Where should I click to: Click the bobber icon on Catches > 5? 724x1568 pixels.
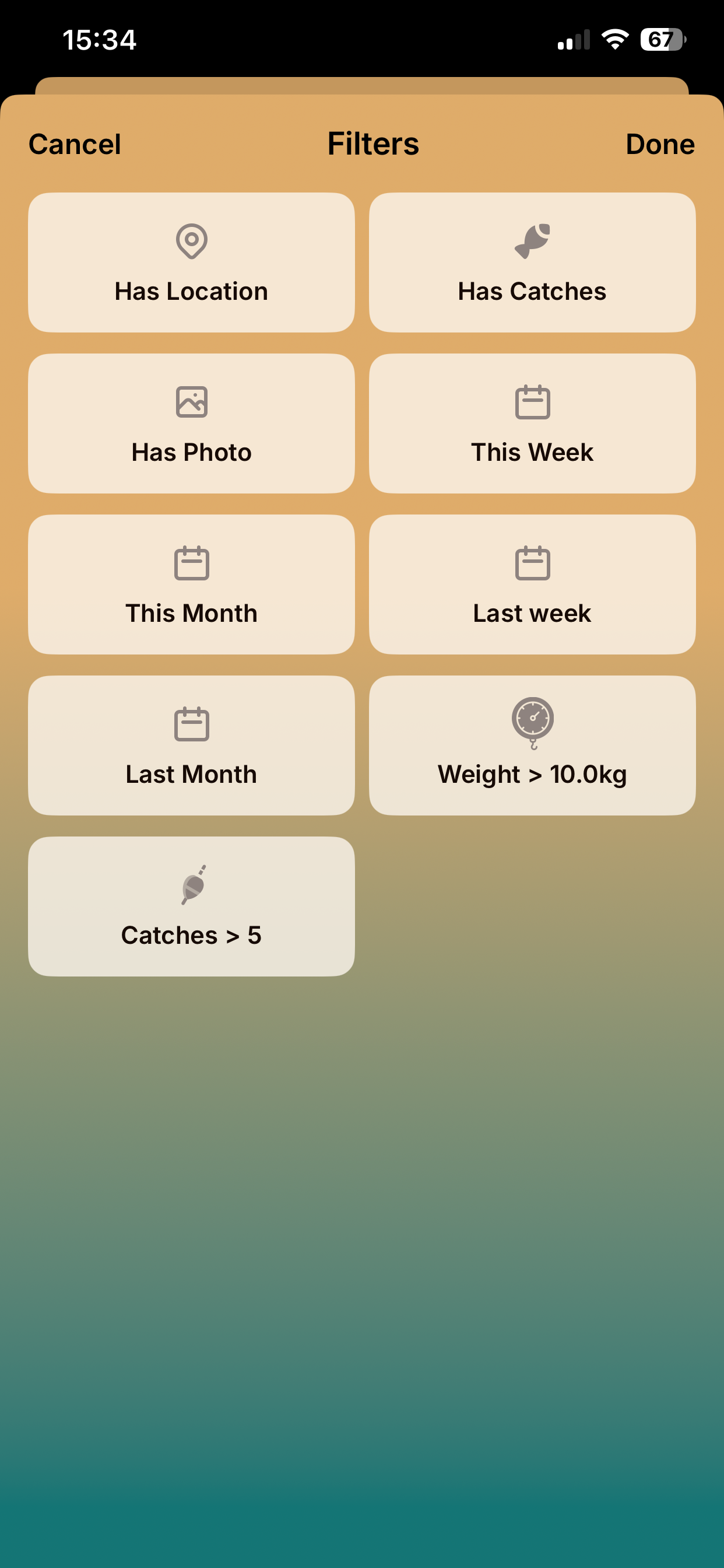coord(192,884)
